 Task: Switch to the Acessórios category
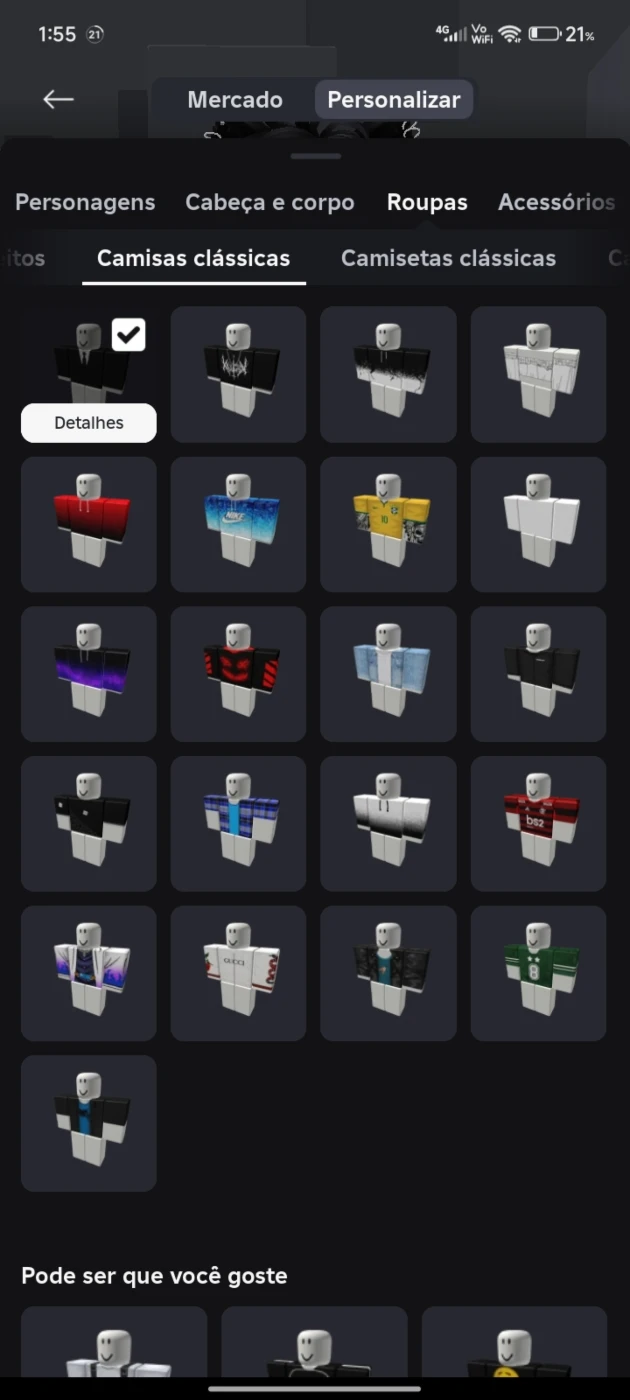(556, 202)
